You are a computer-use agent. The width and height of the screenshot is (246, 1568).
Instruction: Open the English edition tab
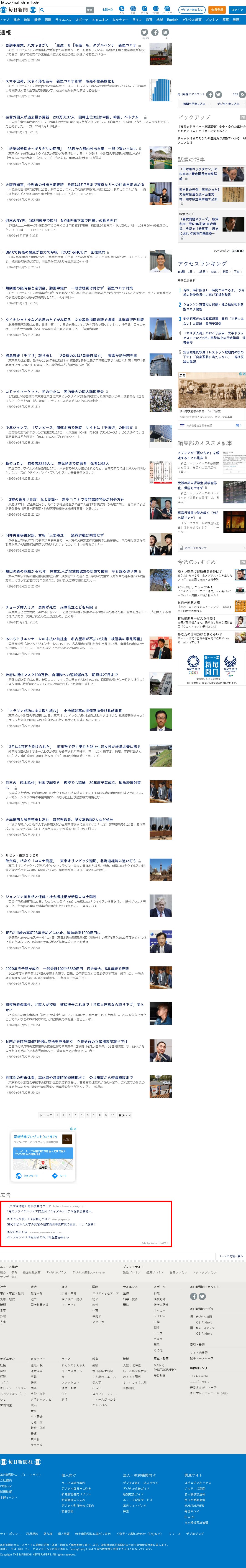[x=173, y=20]
